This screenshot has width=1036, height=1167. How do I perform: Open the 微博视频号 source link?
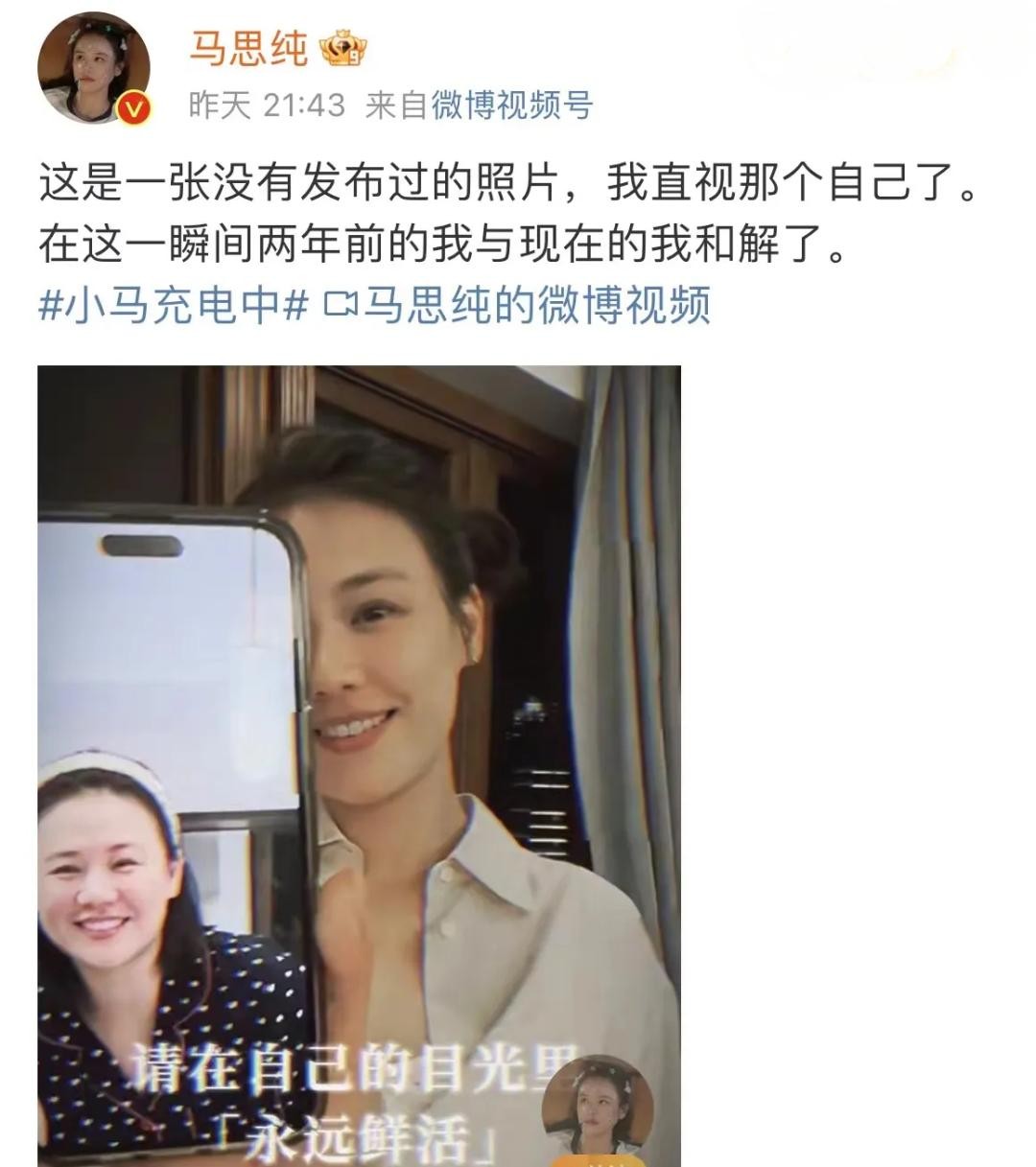click(511, 105)
